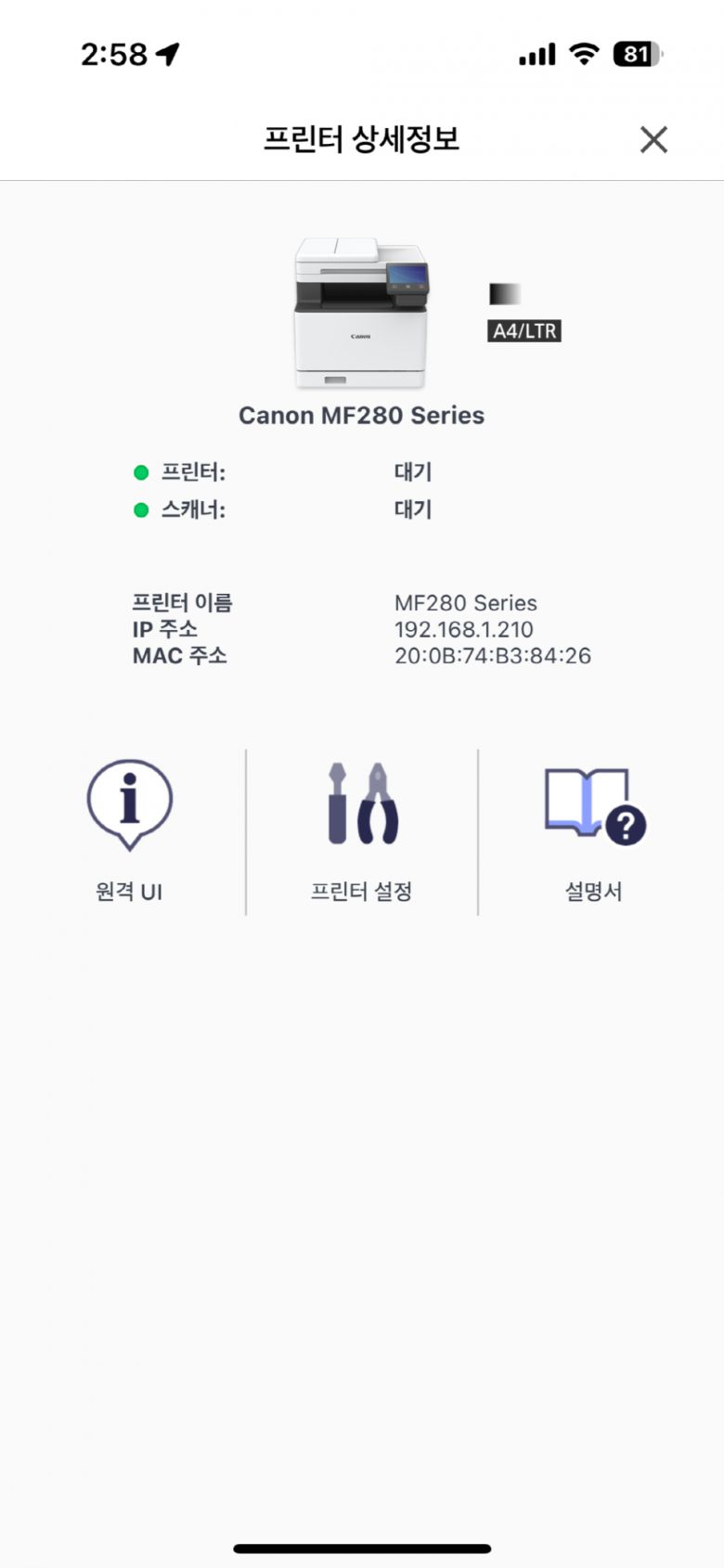The height and width of the screenshot is (1568, 724).
Task: Select the A4/LTR paper size badge
Action: (x=524, y=330)
